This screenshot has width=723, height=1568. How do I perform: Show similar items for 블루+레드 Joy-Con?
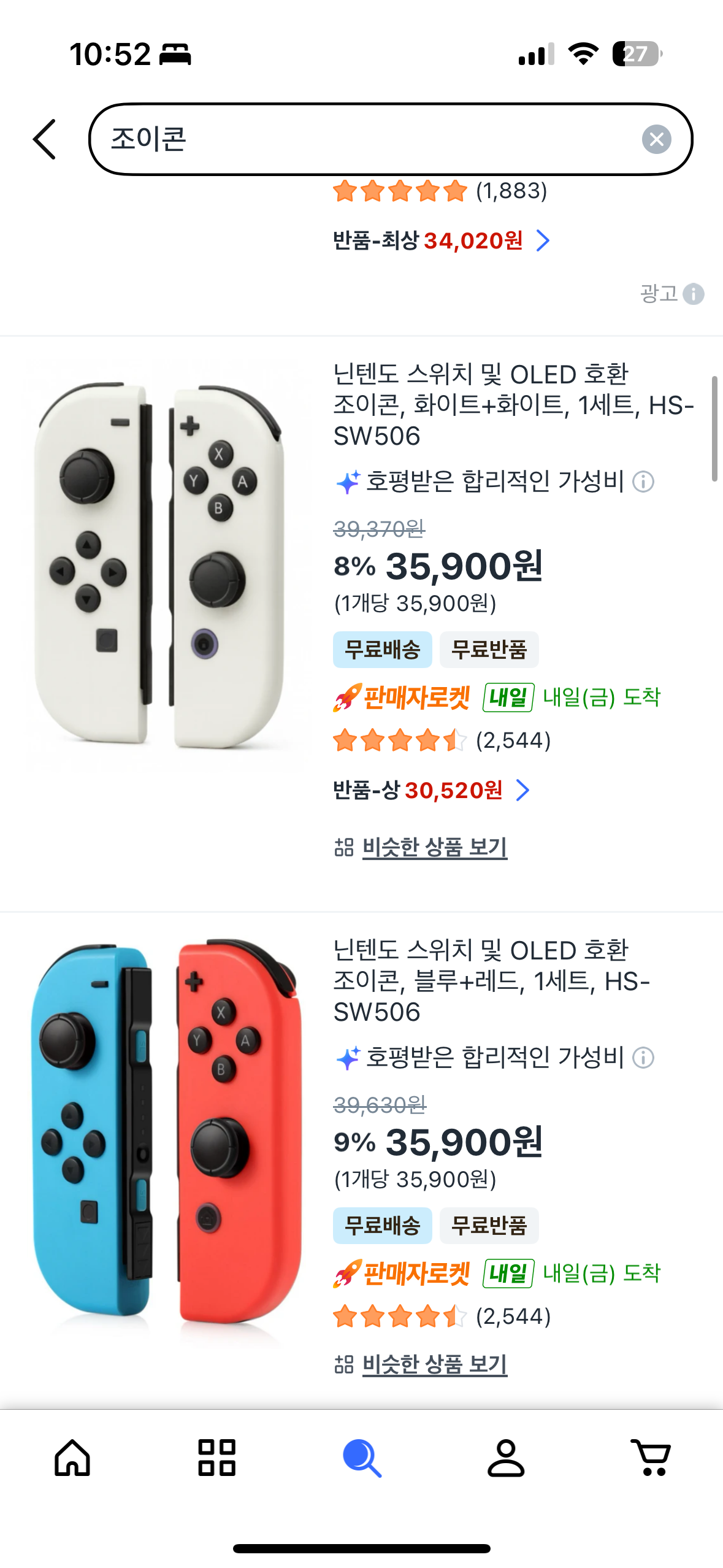point(434,1364)
